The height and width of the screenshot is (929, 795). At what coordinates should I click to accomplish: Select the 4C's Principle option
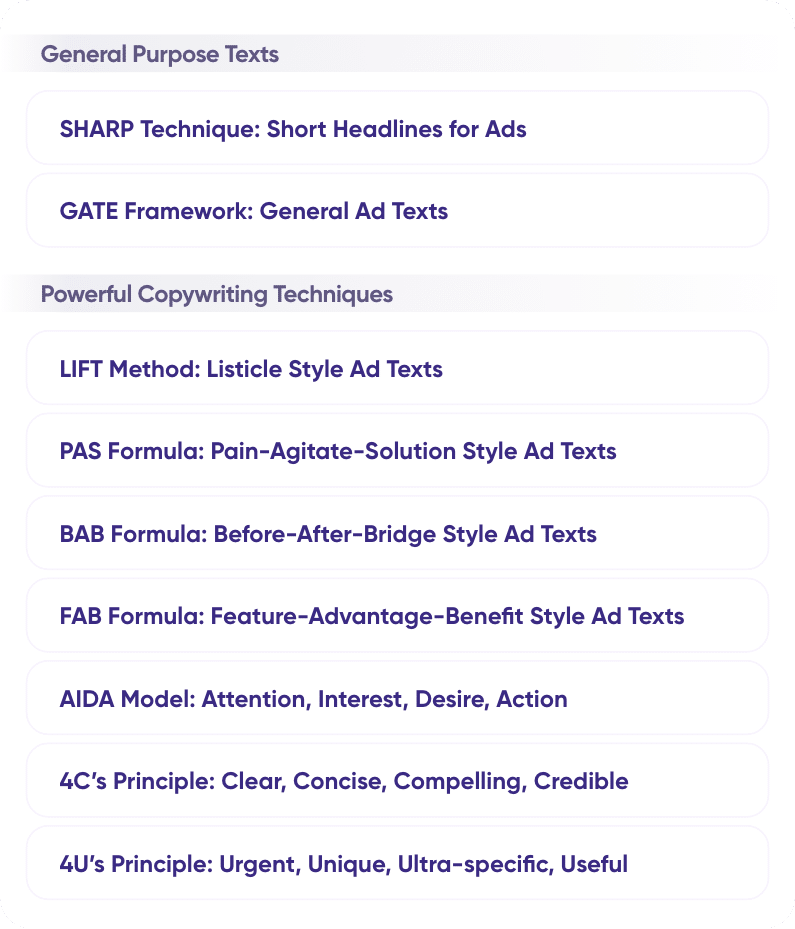(x=397, y=781)
